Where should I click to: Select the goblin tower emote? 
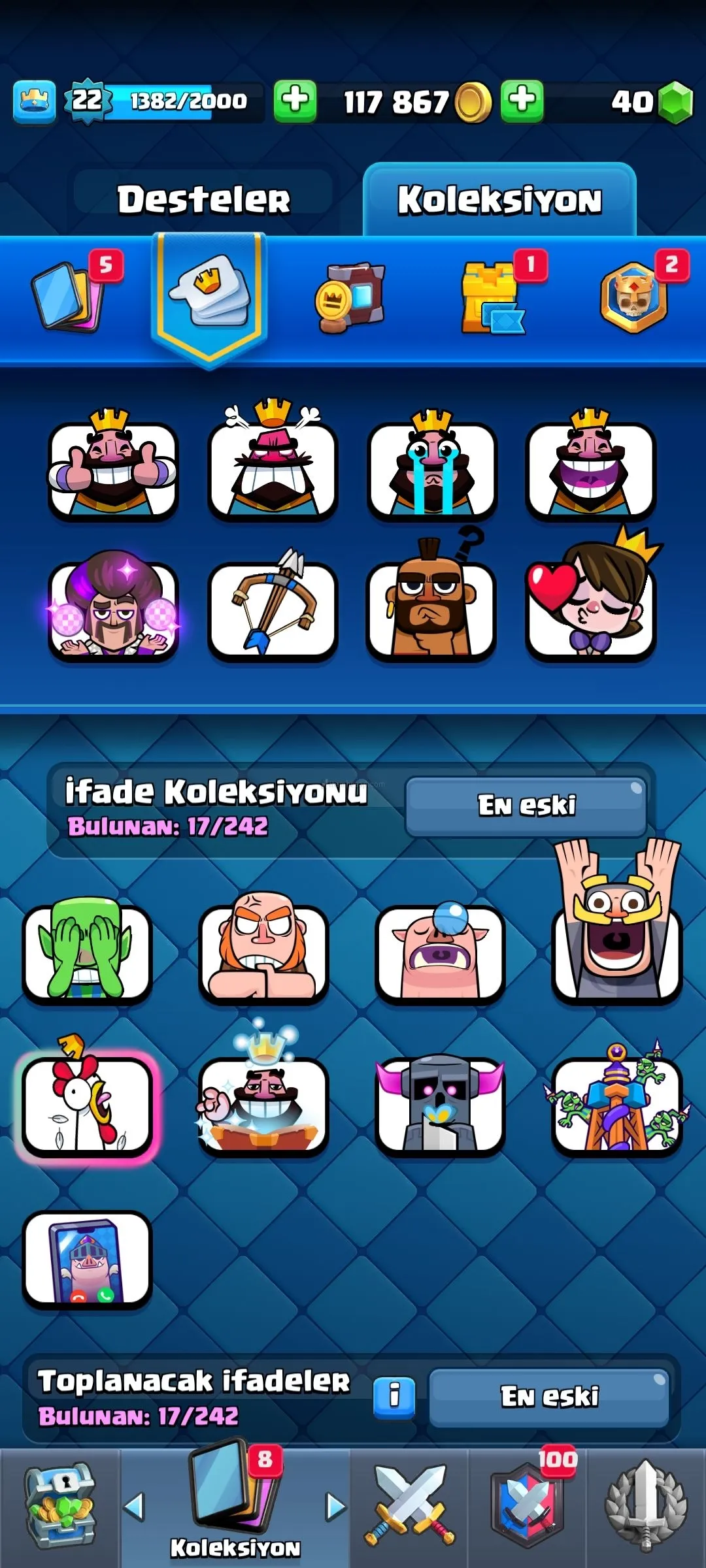pyautogui.click(x=616, y=1104)
